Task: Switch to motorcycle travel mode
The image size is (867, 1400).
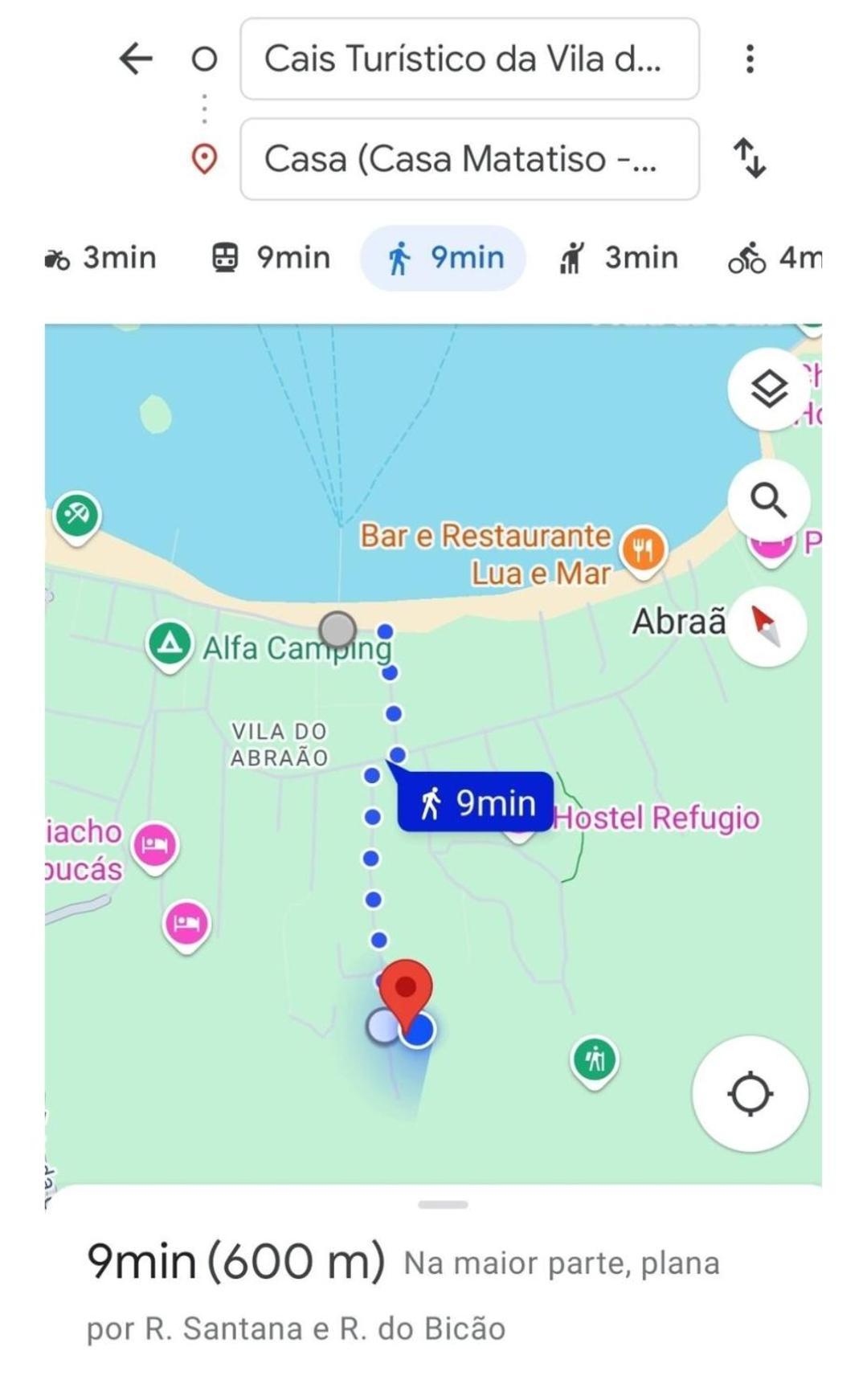Action: click(101, 259)
